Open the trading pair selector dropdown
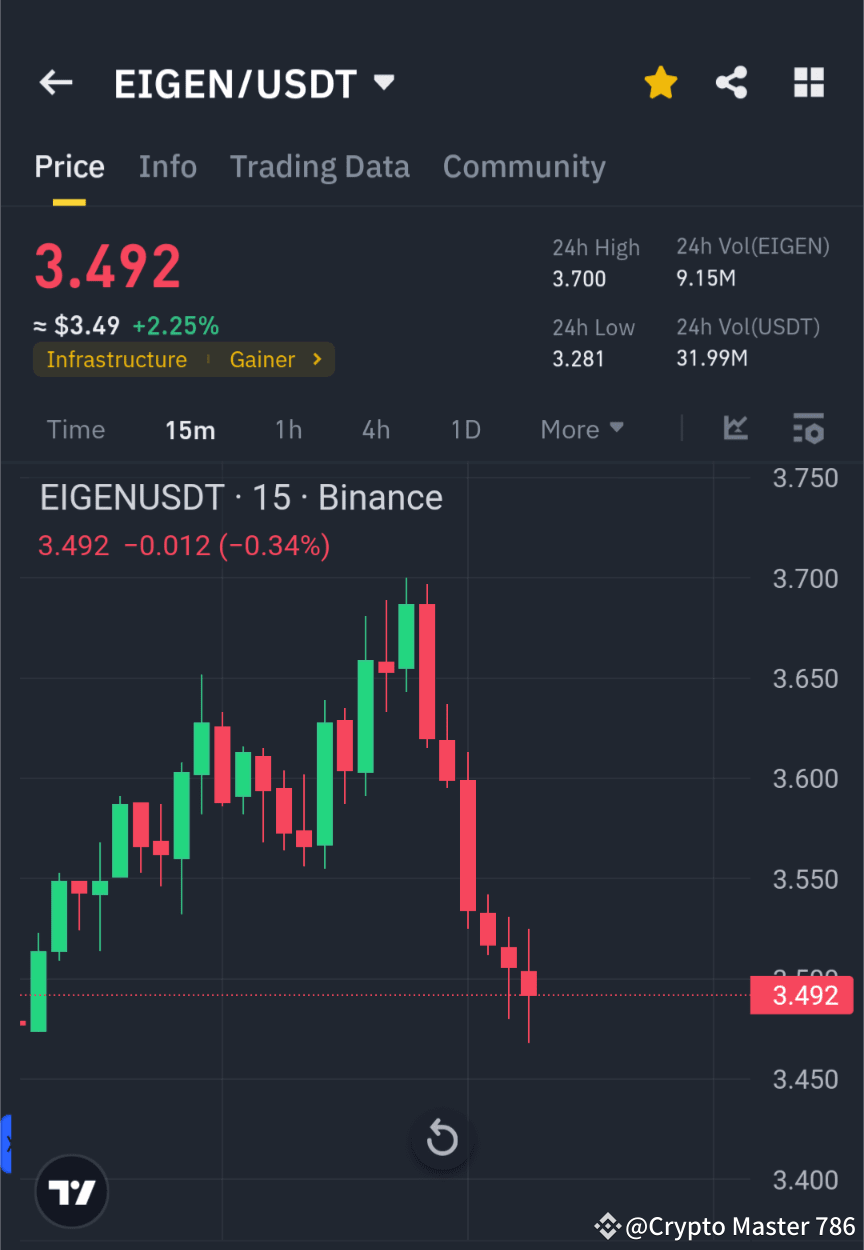864x1250 pixels. click(x=384, y=83)
